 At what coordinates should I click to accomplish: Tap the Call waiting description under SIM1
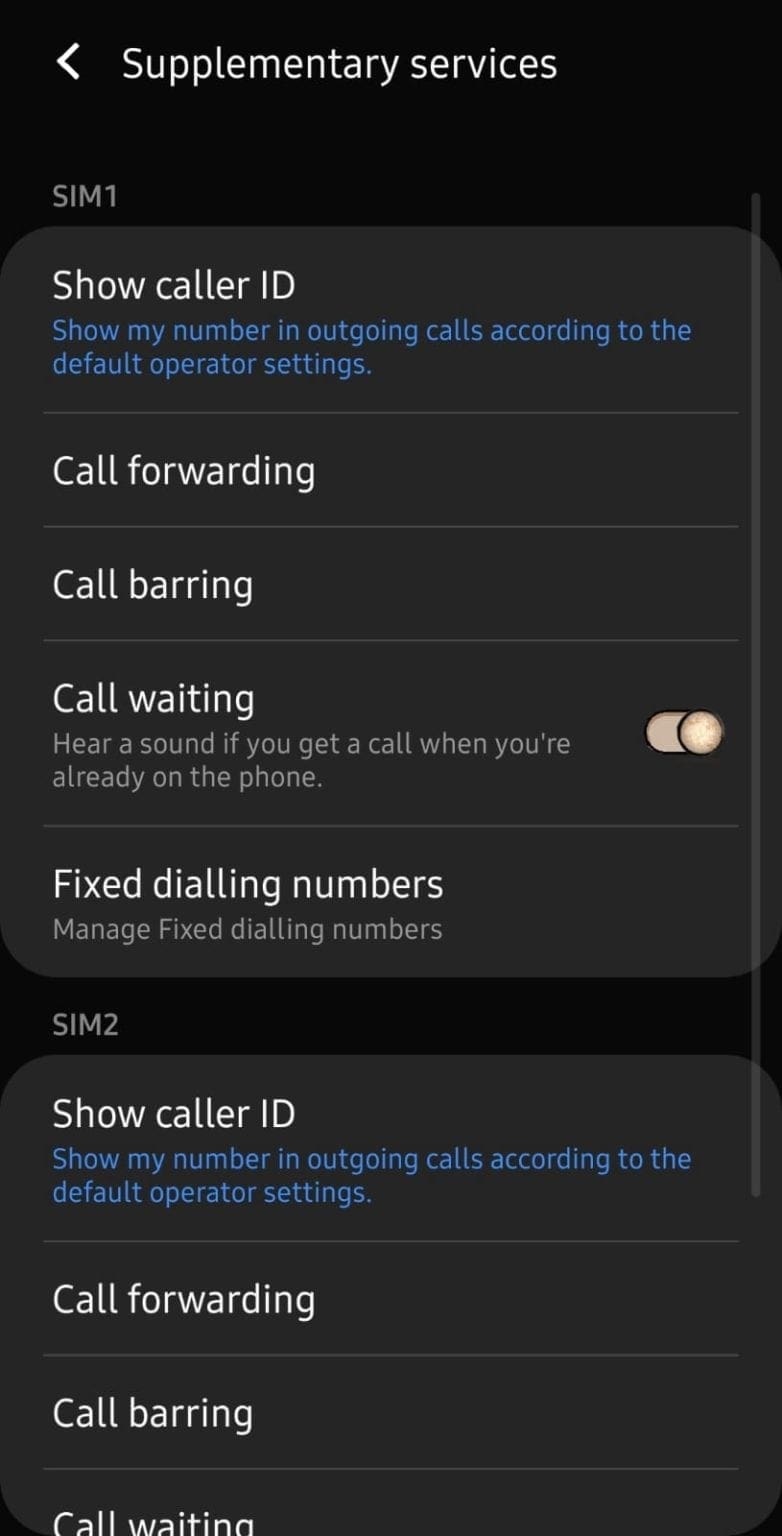pyautogui.click(x=310, y=760)
